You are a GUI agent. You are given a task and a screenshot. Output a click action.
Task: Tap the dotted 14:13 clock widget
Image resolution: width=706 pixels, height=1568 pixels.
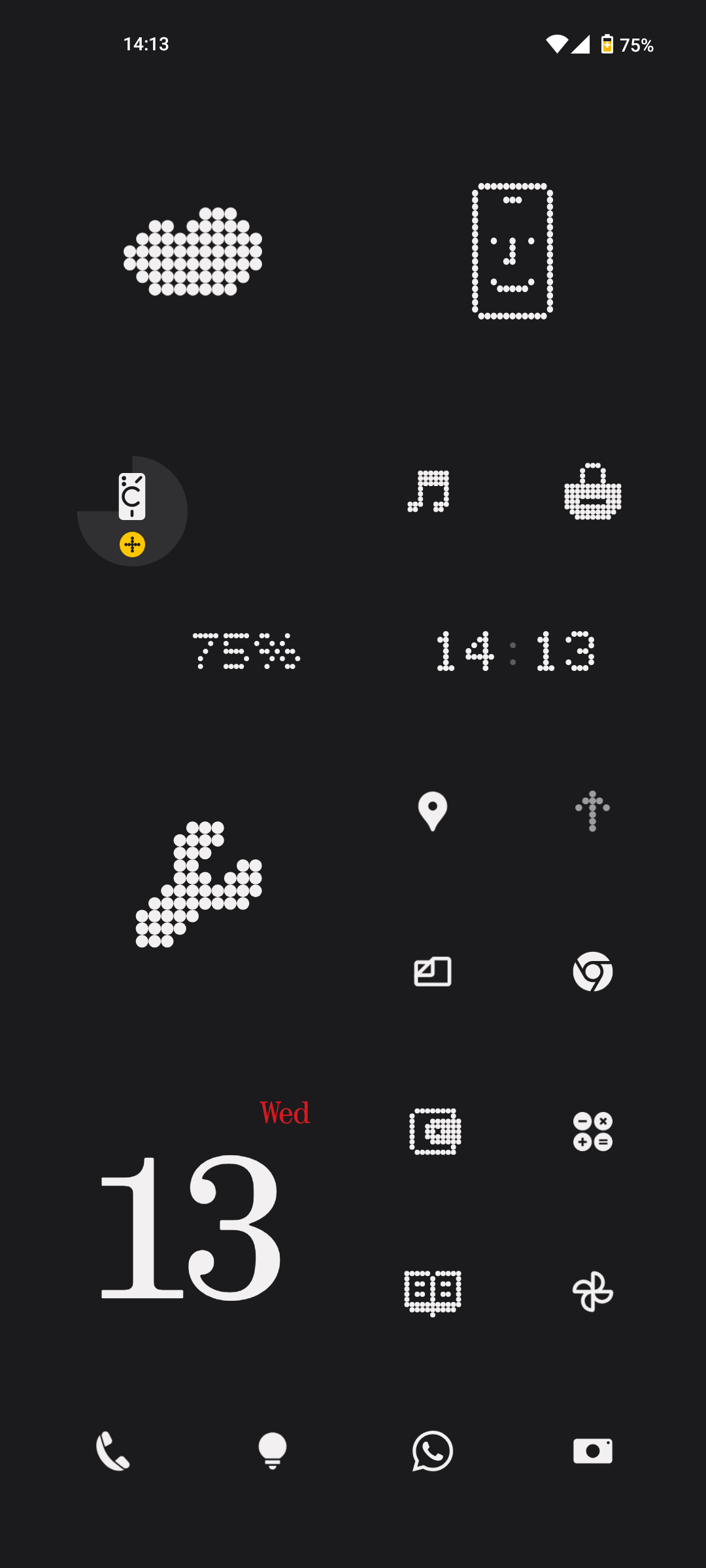pos(515,651)
